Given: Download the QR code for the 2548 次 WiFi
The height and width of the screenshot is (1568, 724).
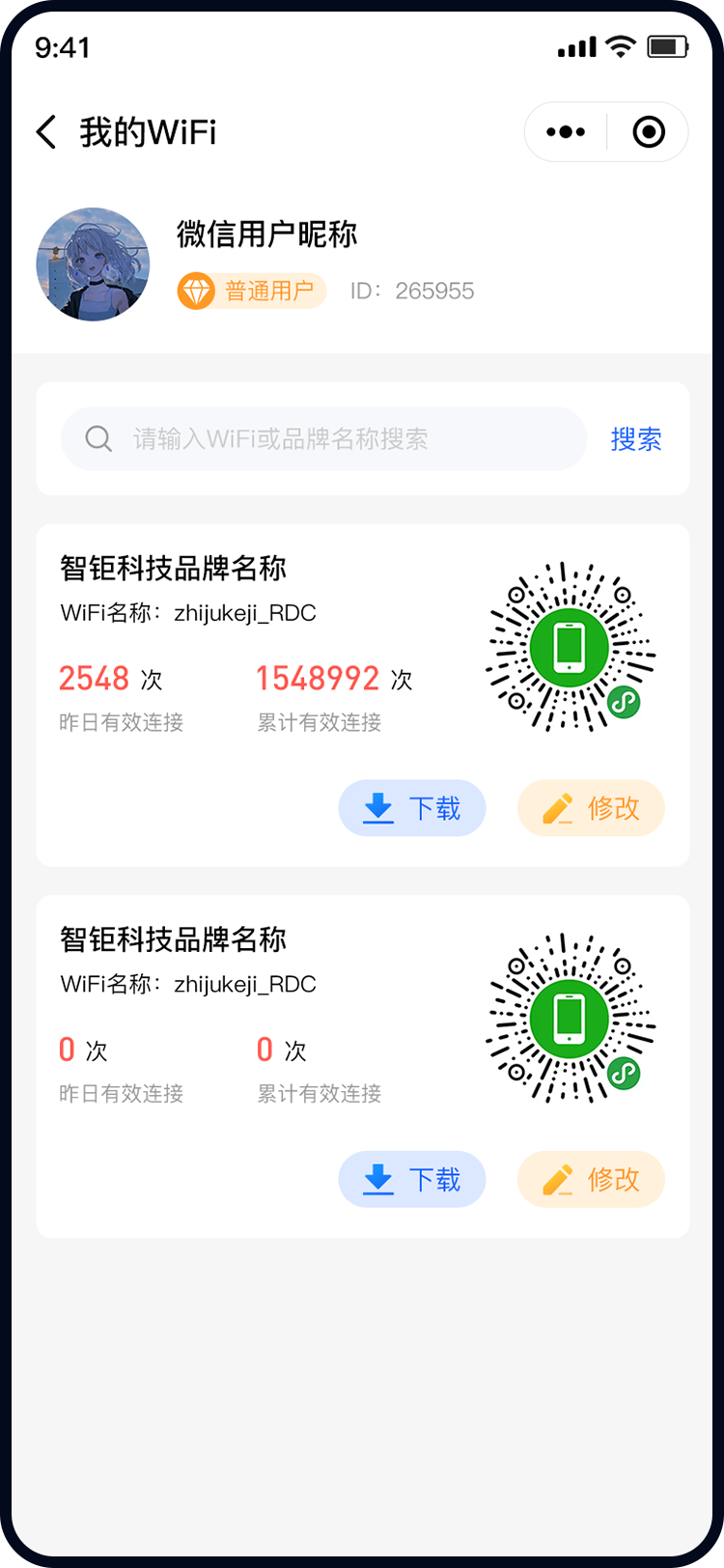Looking at the screenshot, I should pyautogui.click(x=412, y=808).
